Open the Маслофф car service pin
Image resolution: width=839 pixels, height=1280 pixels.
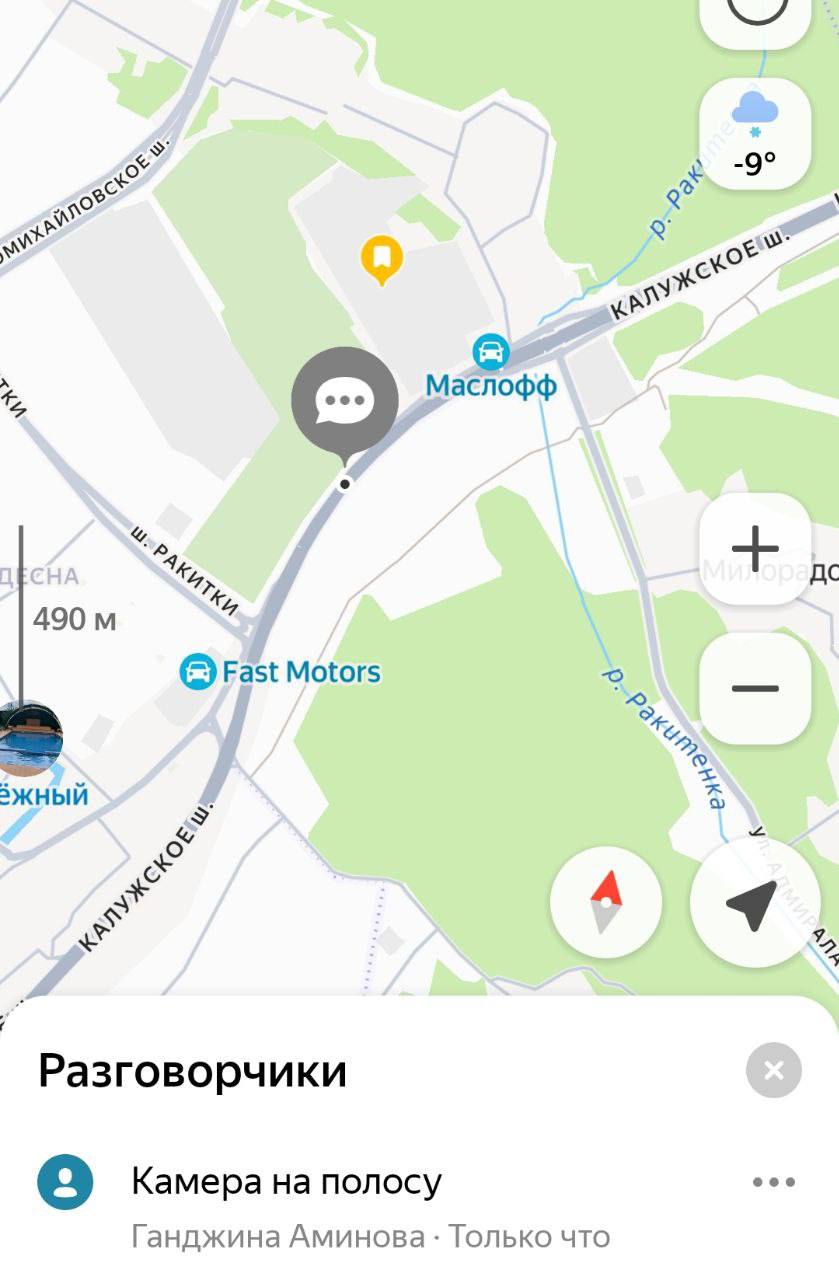coord(490,352)
